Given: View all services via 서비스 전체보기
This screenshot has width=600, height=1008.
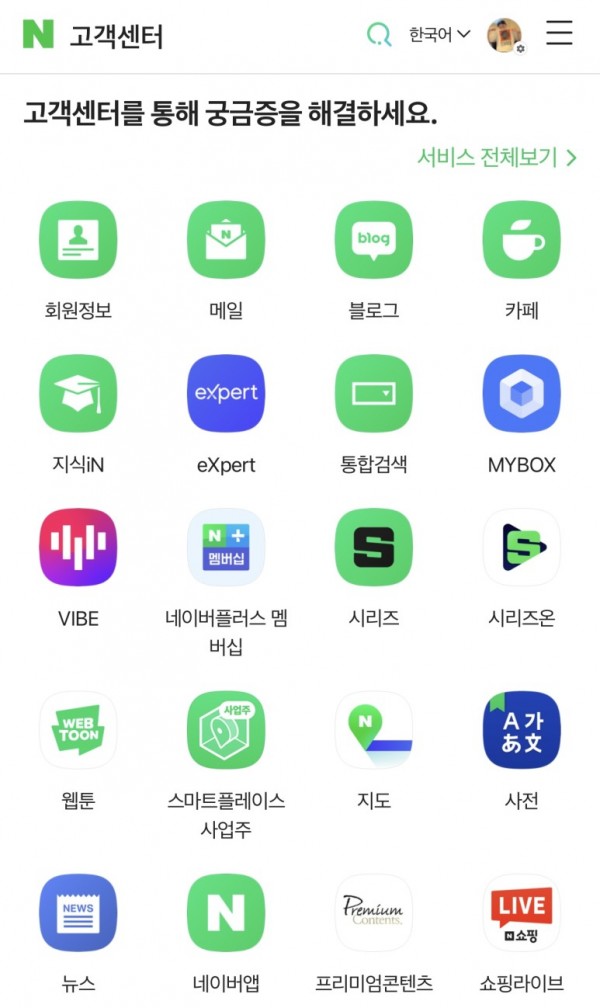Looking at the screenshot, I should 497,157.
